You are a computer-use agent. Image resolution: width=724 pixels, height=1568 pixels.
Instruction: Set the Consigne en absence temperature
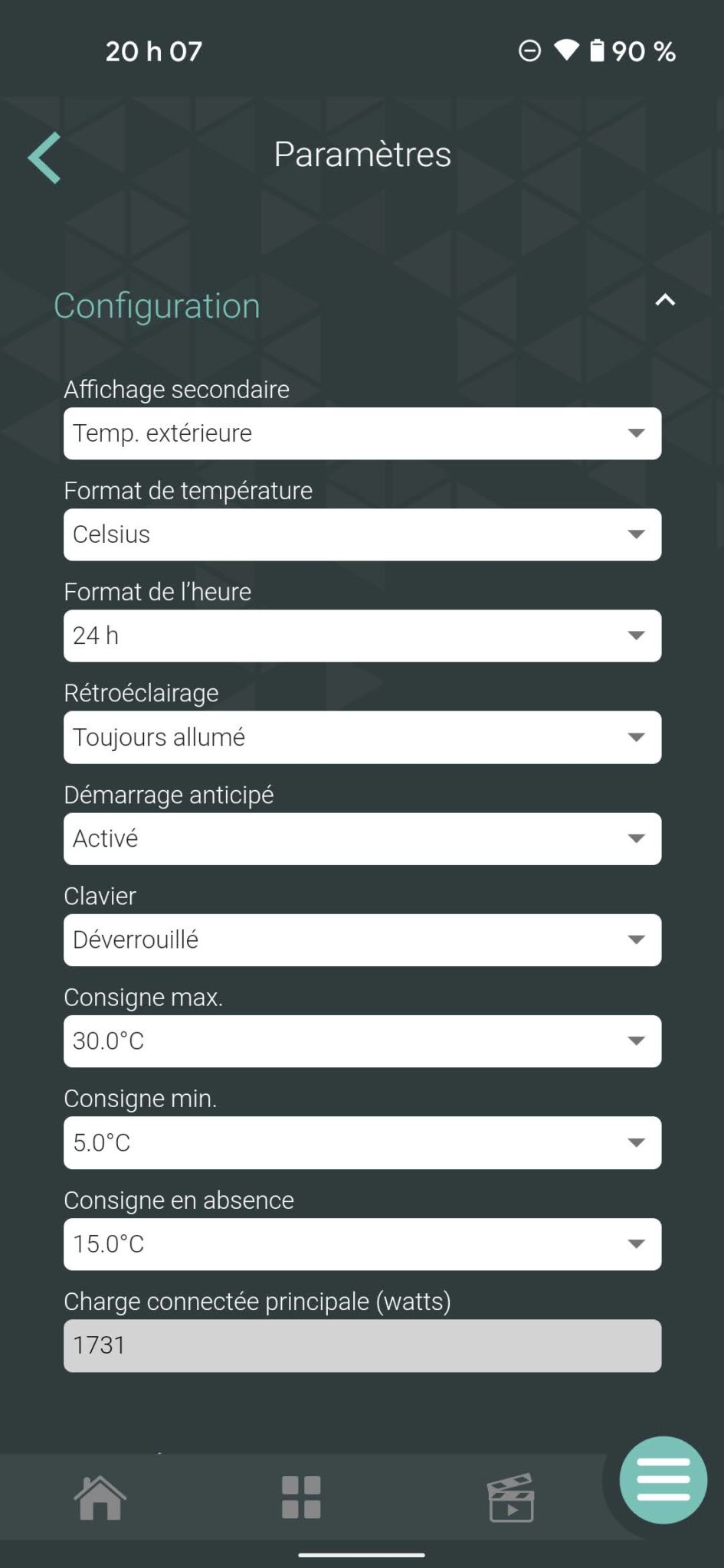click(362, 1244)
